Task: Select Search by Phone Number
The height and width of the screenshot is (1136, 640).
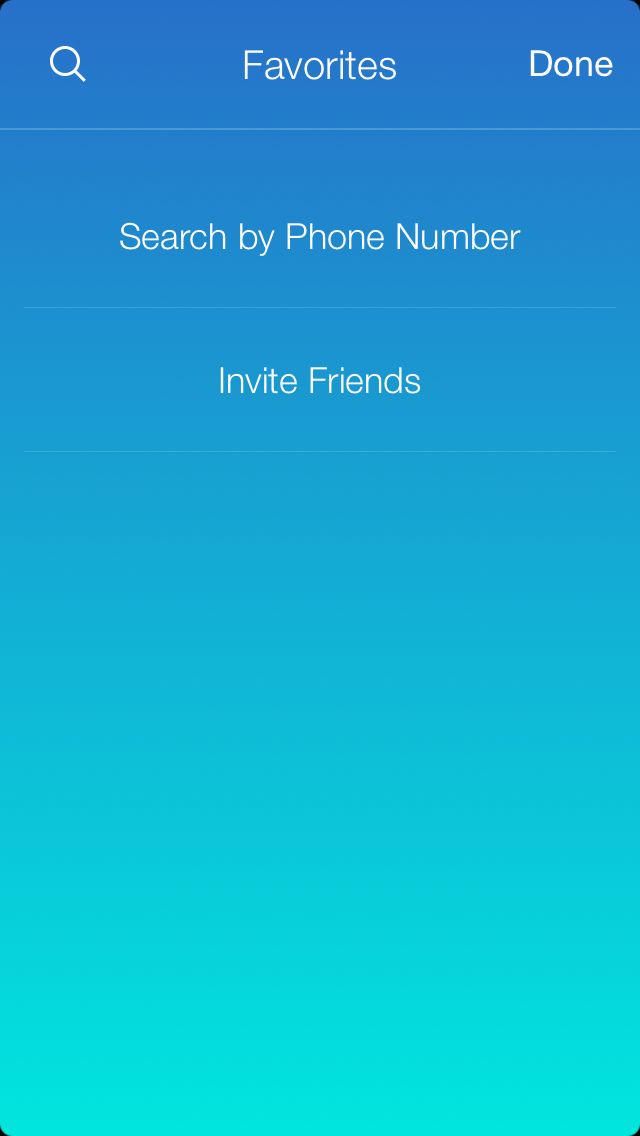Action: [320, 237]
